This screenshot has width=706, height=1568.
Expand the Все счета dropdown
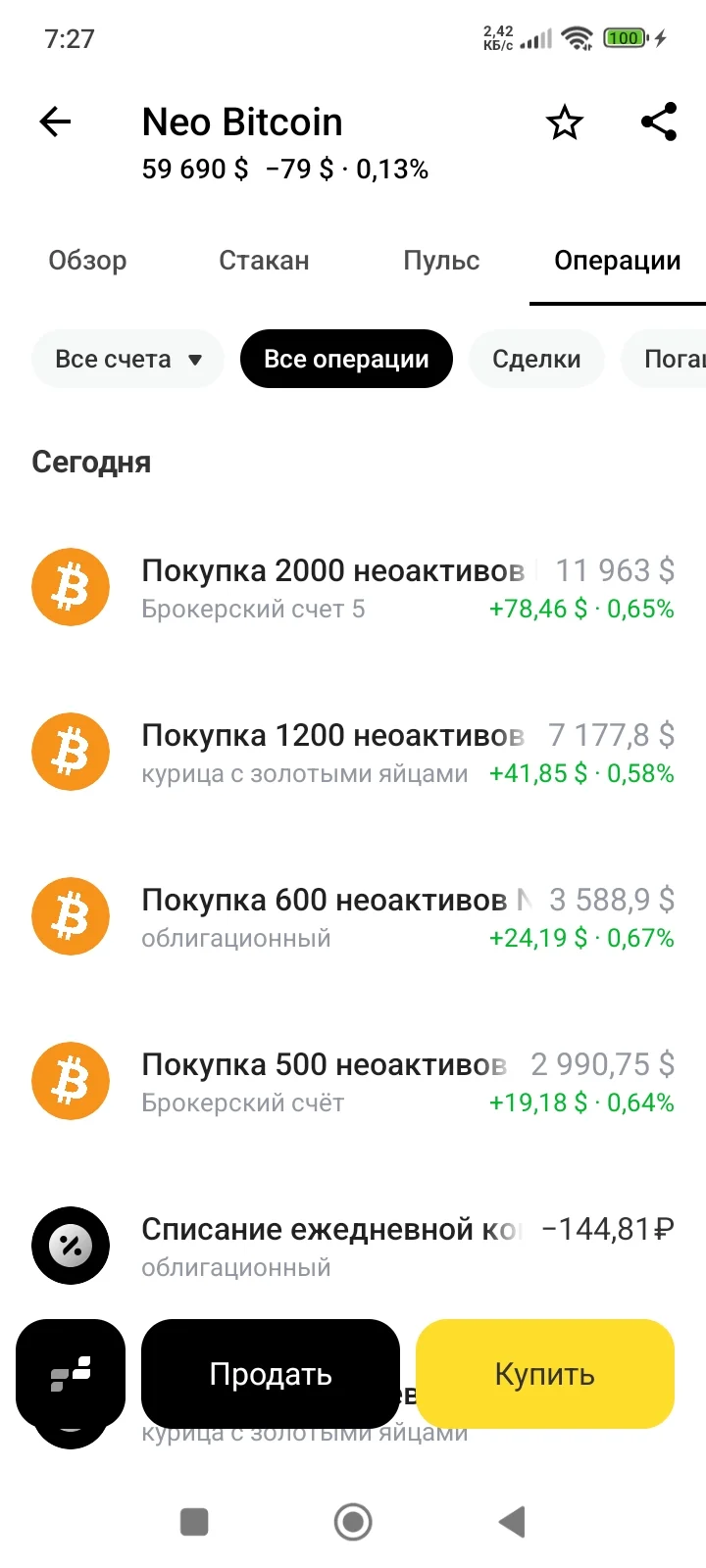click(128, 359)
